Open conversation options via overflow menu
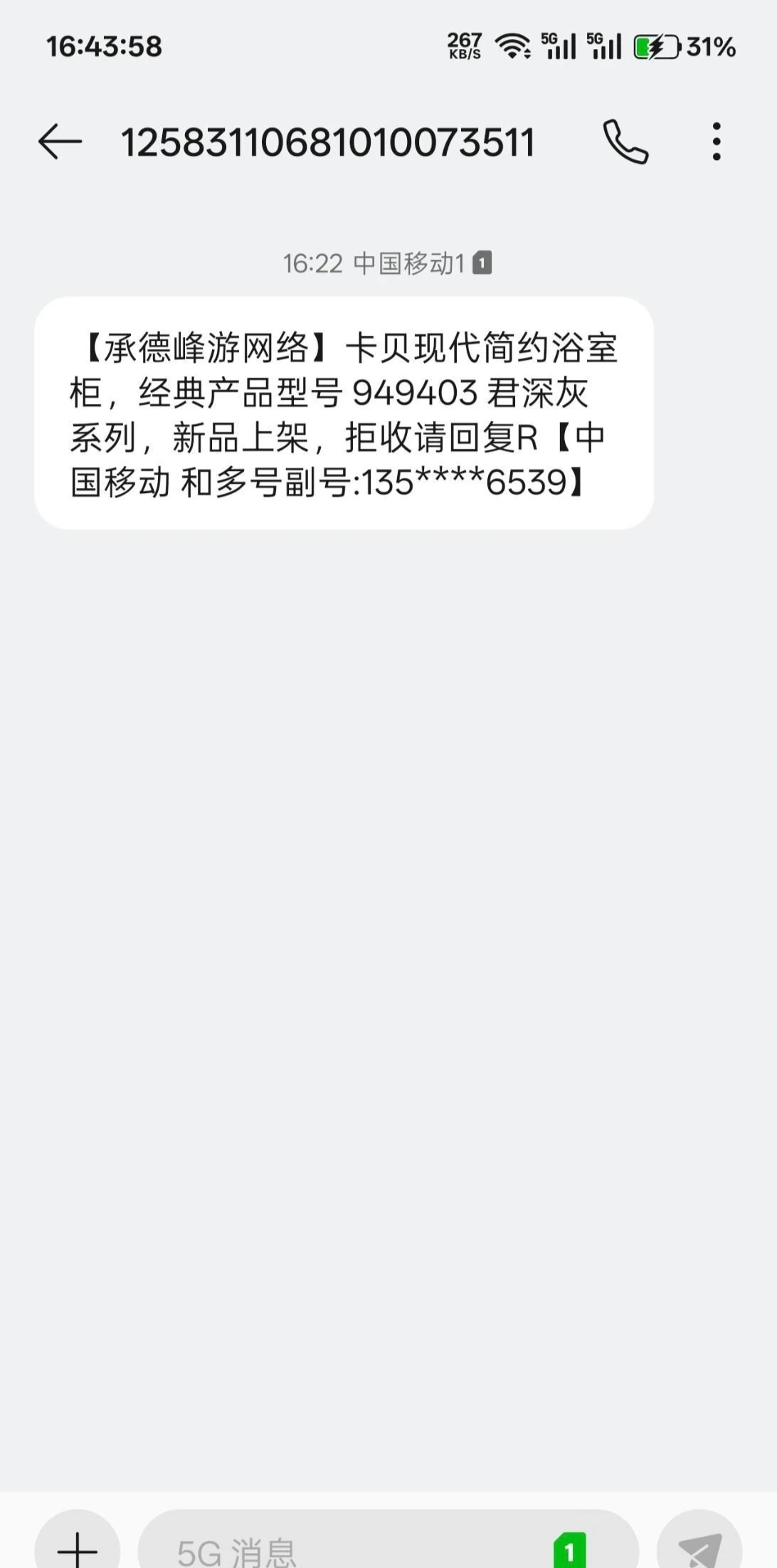This screenshot has width=777, height=1568. (x=717, y=140)
